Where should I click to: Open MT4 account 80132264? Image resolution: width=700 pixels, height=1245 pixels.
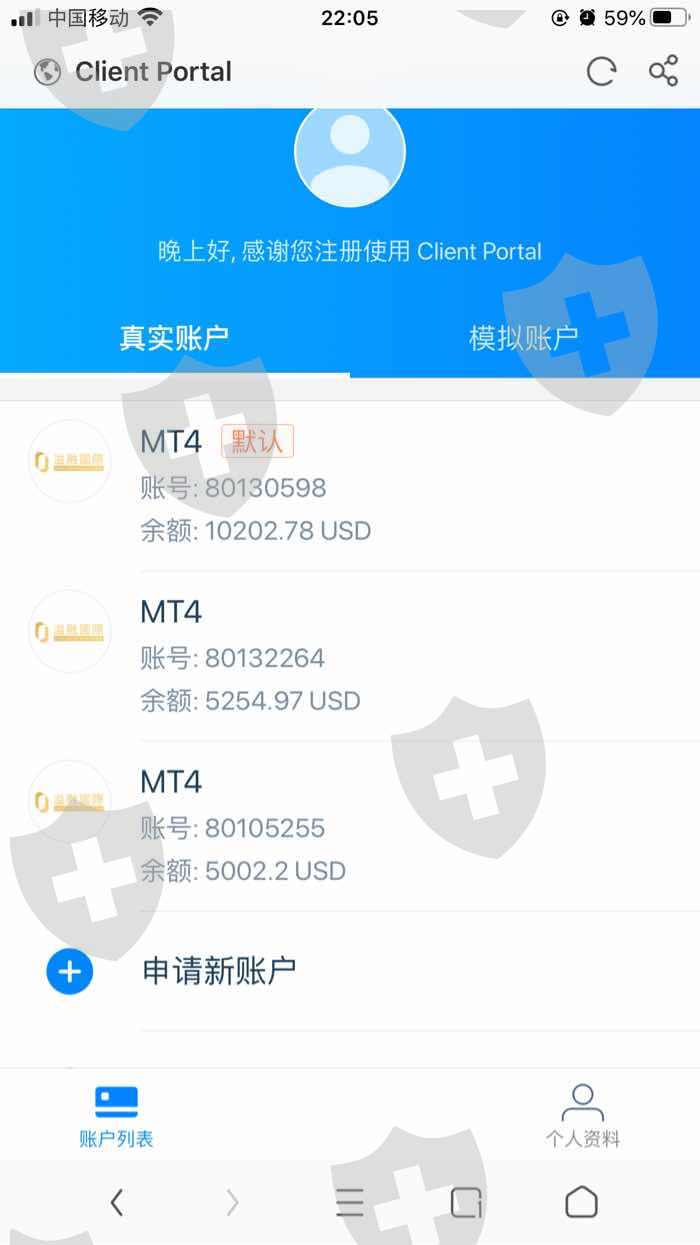(350, 656)
